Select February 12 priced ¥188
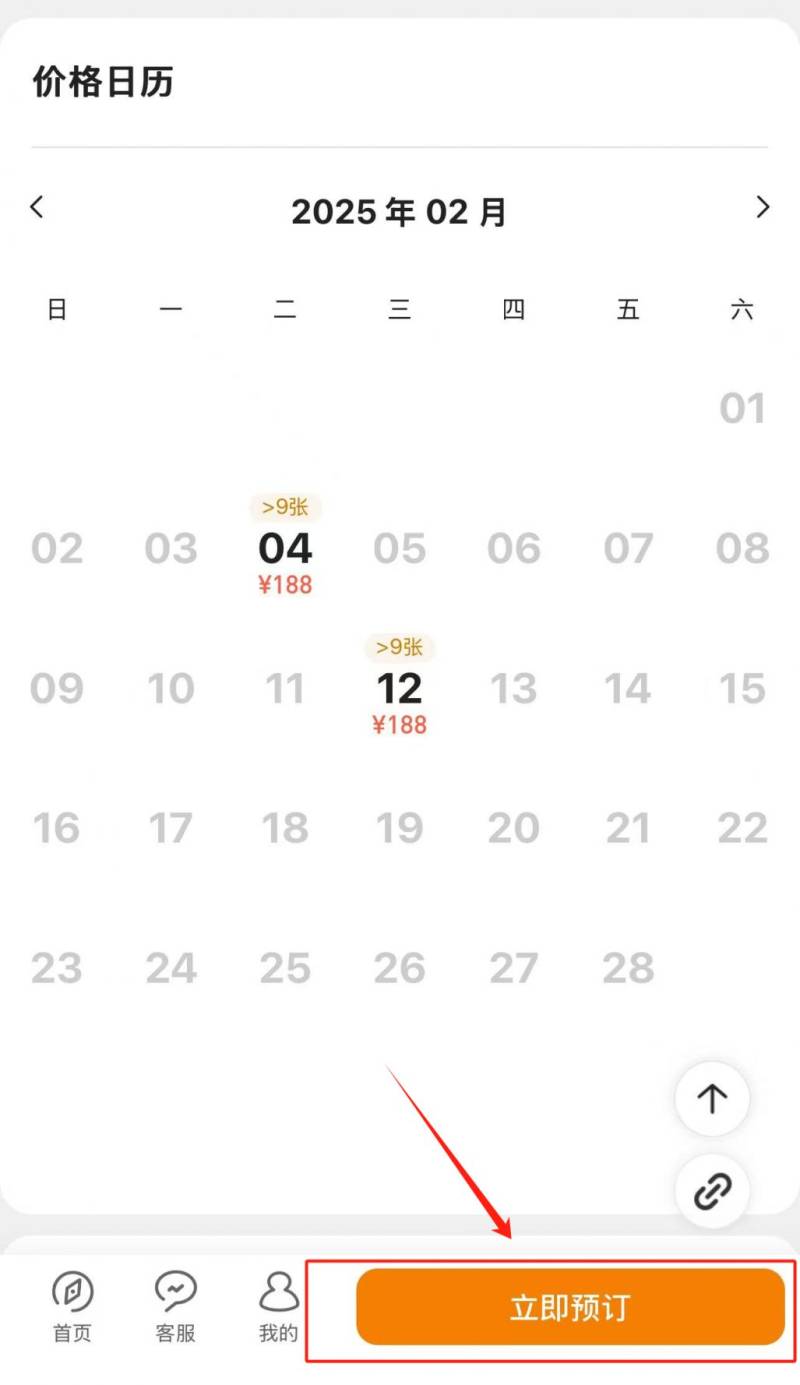Image resolution: width=800 pixels, height=1385 pixels. 399,687
